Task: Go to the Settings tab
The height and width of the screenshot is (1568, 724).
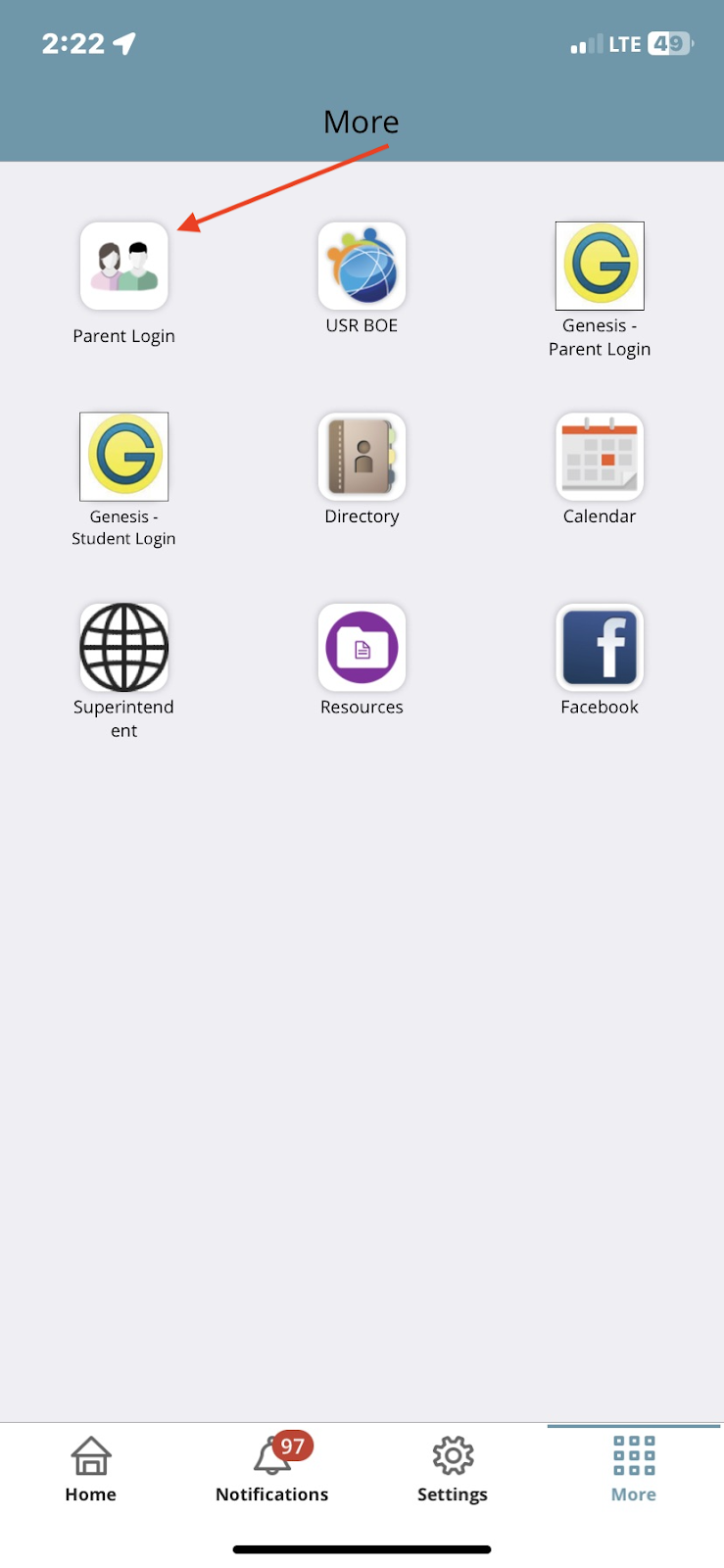Action: 453,1468
